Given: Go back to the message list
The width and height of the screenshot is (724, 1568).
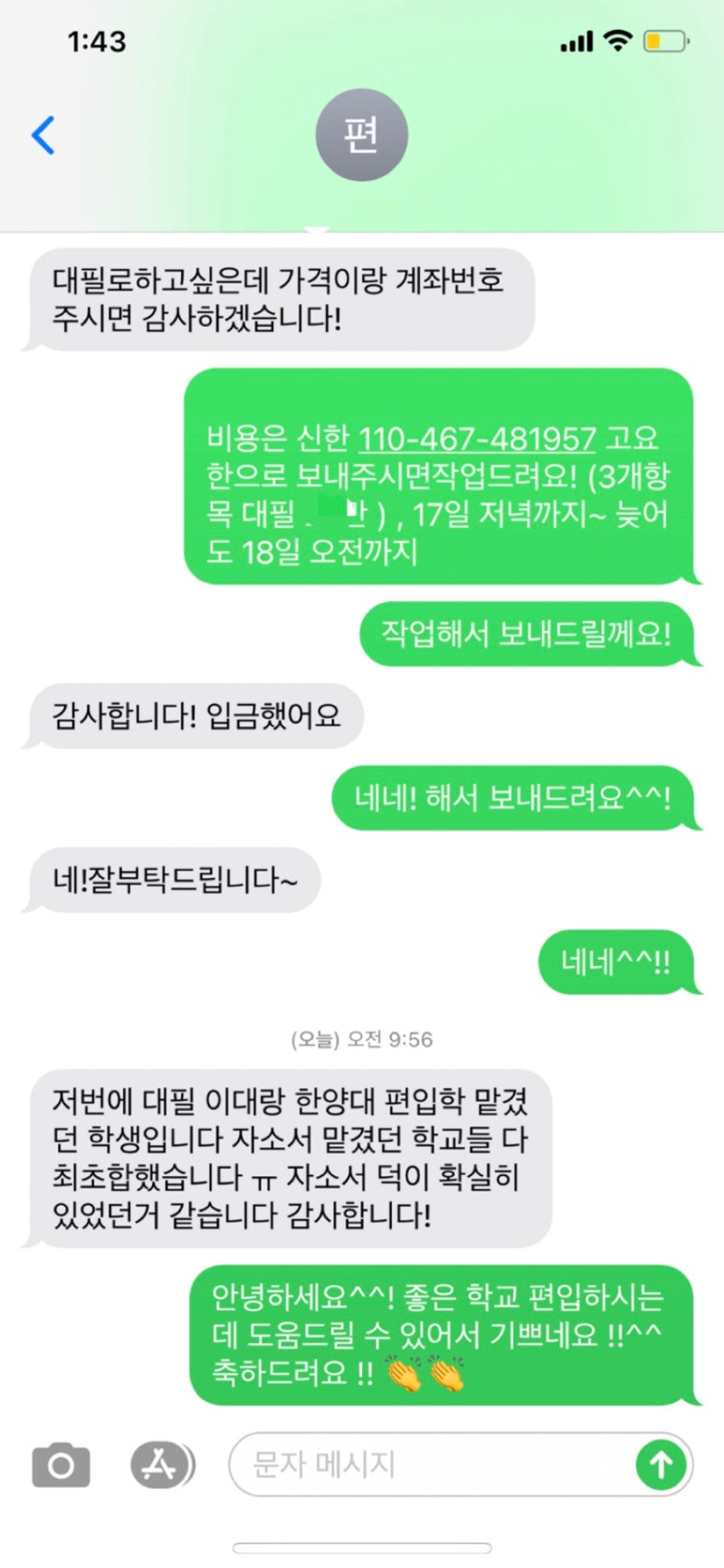Looking at the screenshot, I should pos(43,136).
